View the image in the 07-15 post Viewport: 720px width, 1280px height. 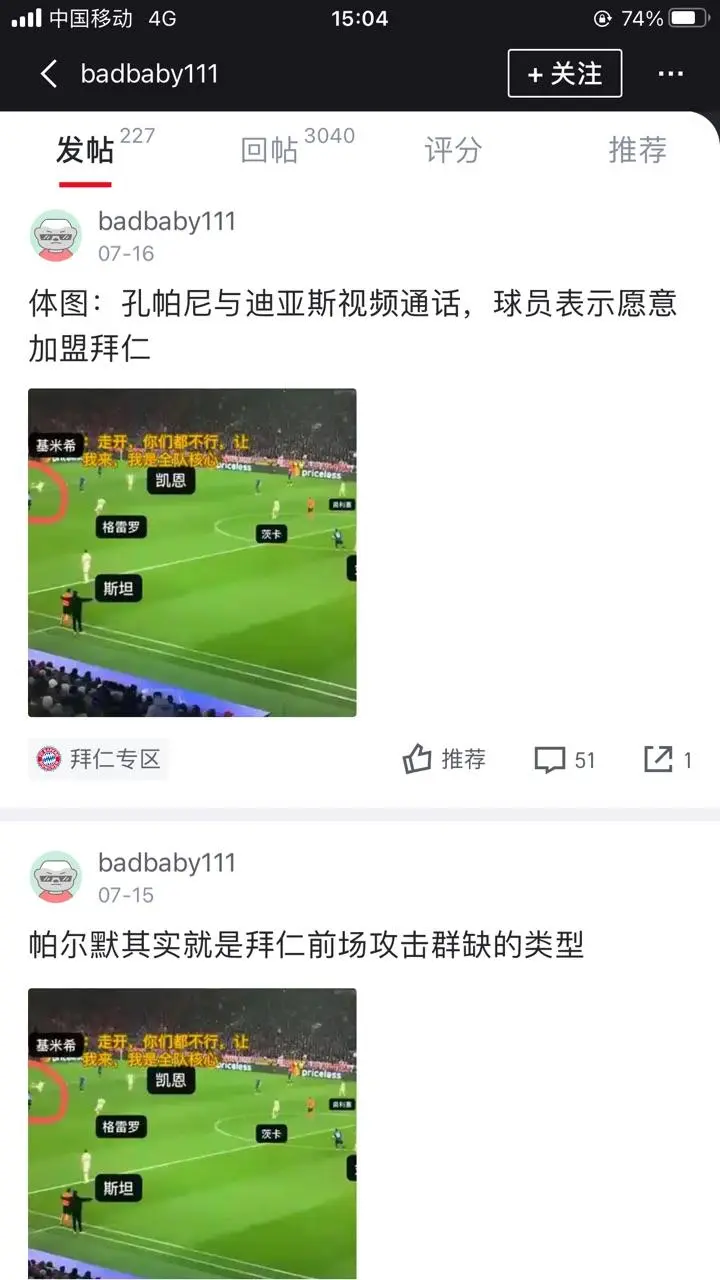(x=192, y=1132)
